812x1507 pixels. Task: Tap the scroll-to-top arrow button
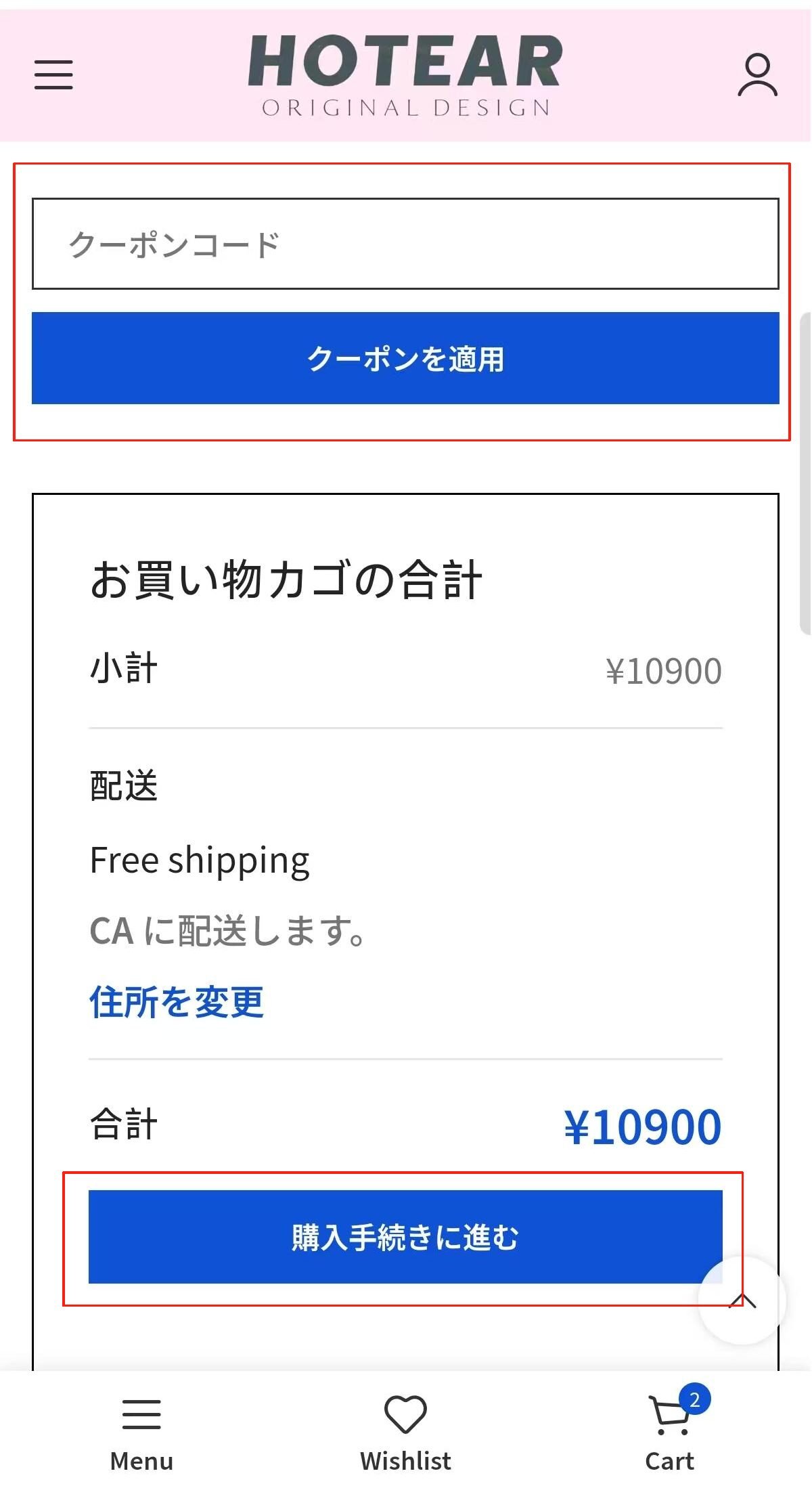click(742, 1301)
